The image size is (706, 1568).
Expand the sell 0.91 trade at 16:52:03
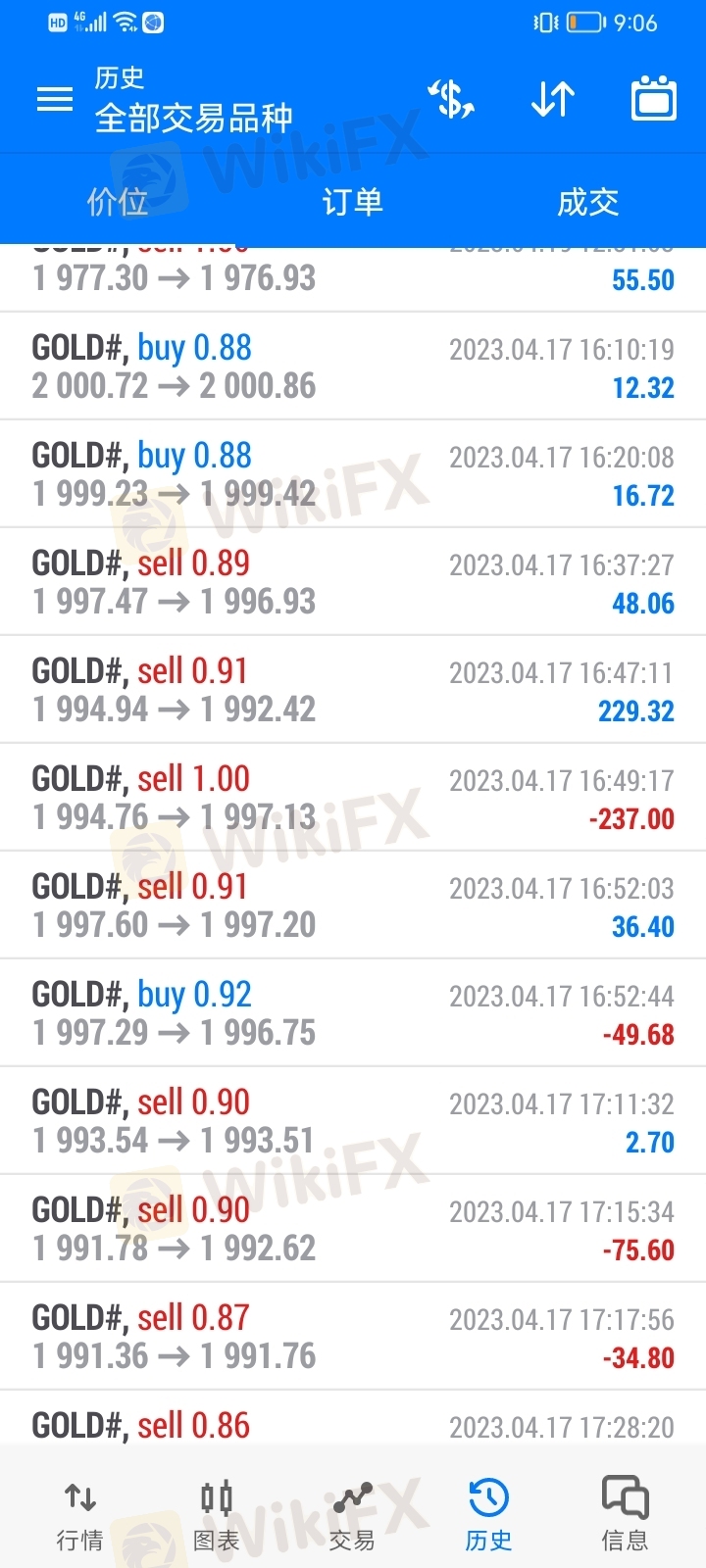pyautogui.click(x=353, y=906)
